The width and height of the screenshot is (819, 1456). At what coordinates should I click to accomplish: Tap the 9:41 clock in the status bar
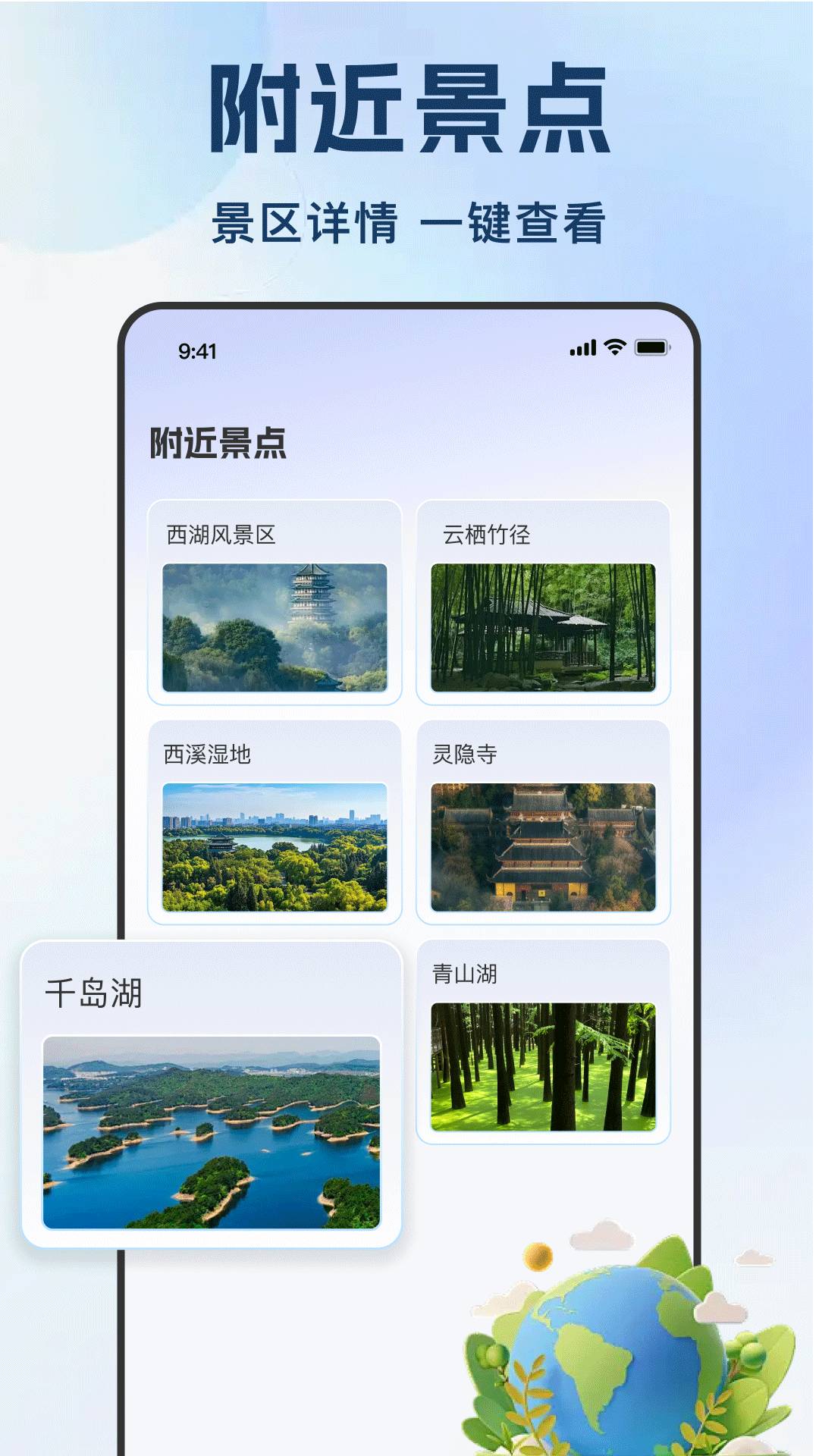[x=196, y=351]
